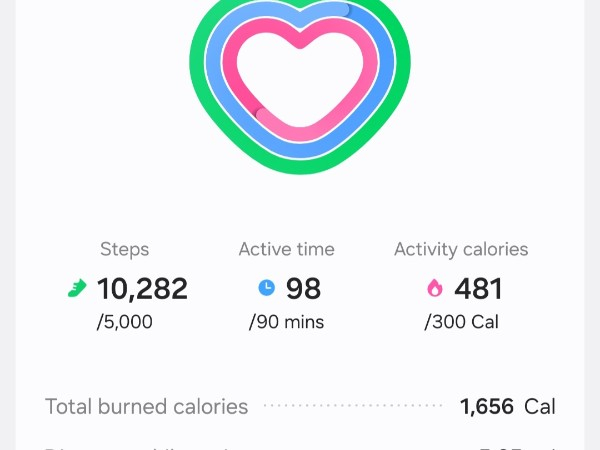
Task: Open the Activity calories details
Action: 461,288
